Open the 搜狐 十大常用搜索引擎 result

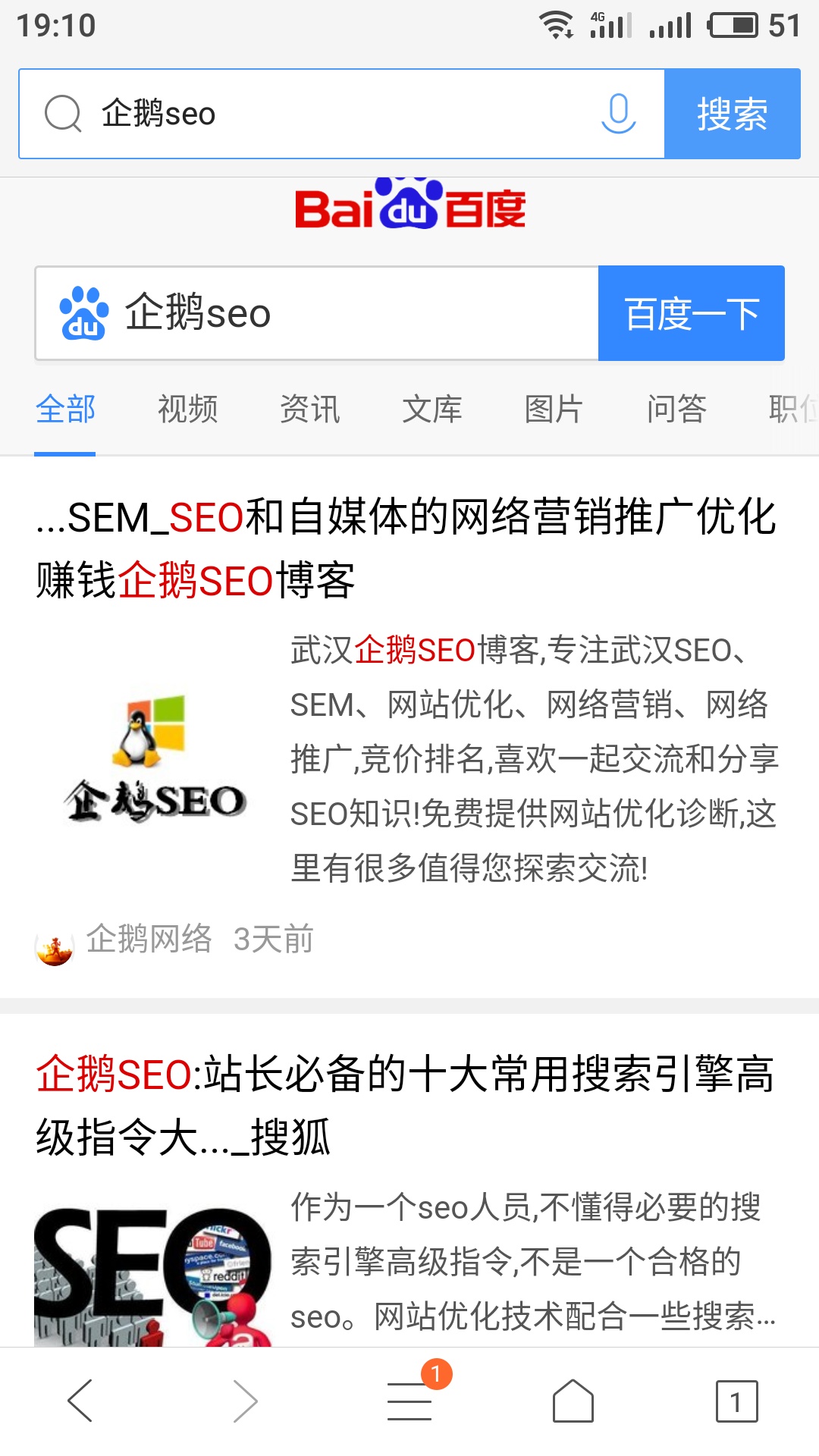coord(406,1106)
